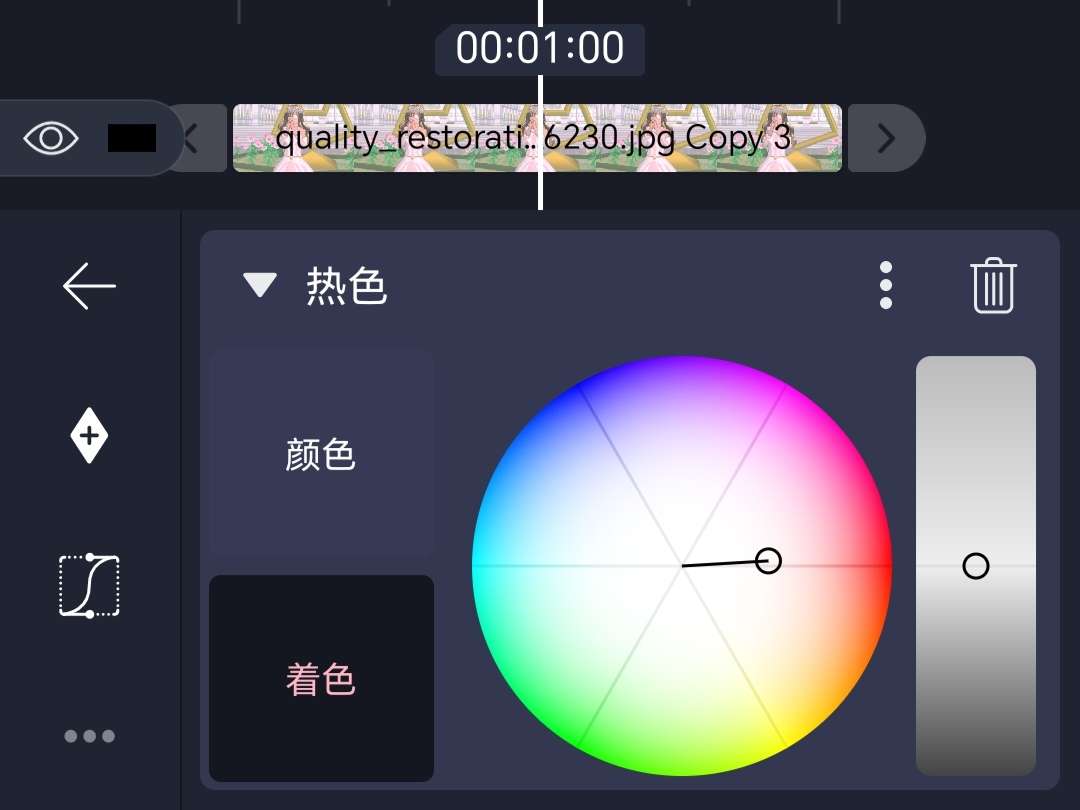The image size is (1080, 810).
Task: Delete the 热色 effect
Action: click(x=993, y=286)
